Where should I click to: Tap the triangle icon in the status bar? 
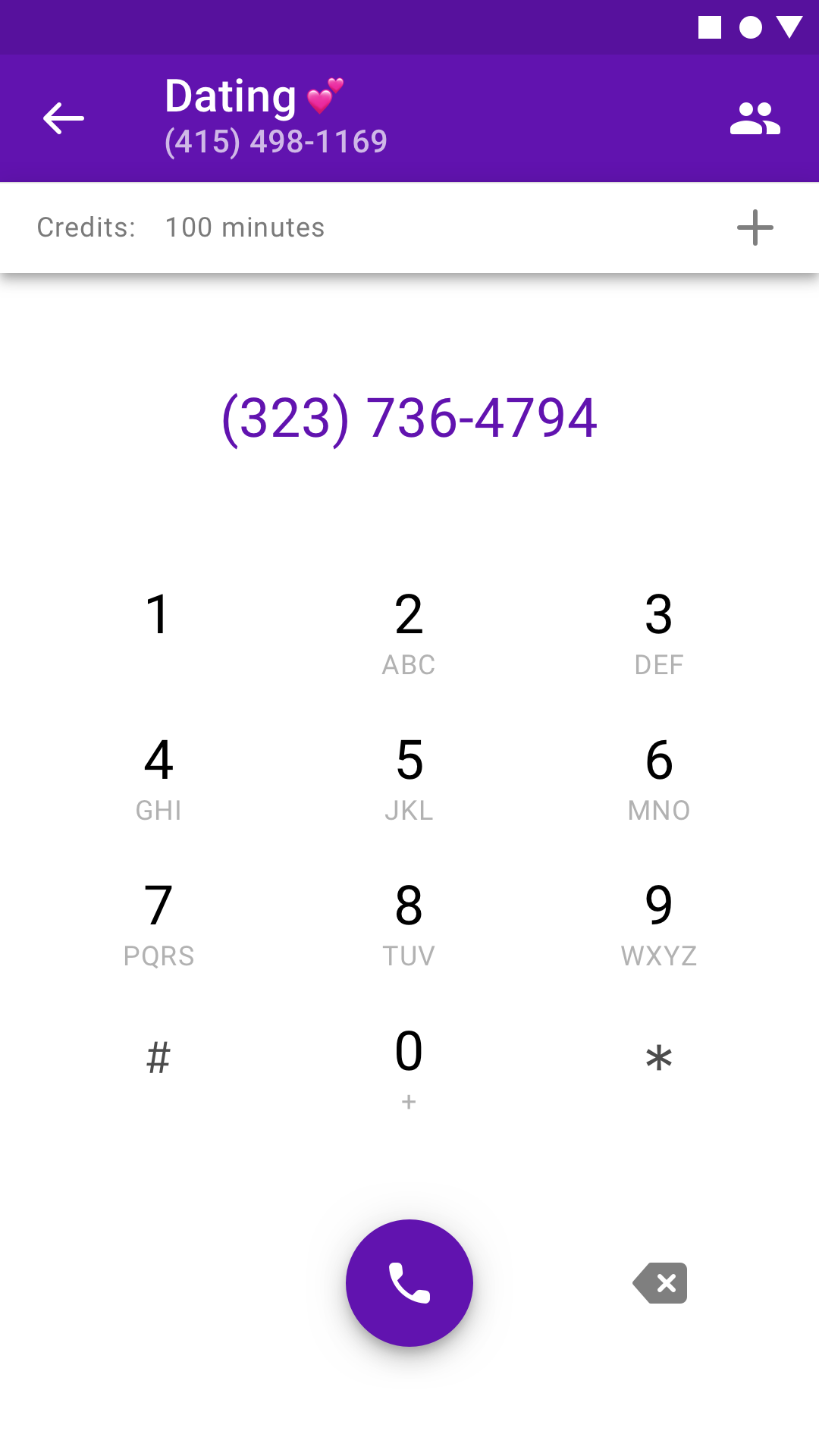coord(789,28)
